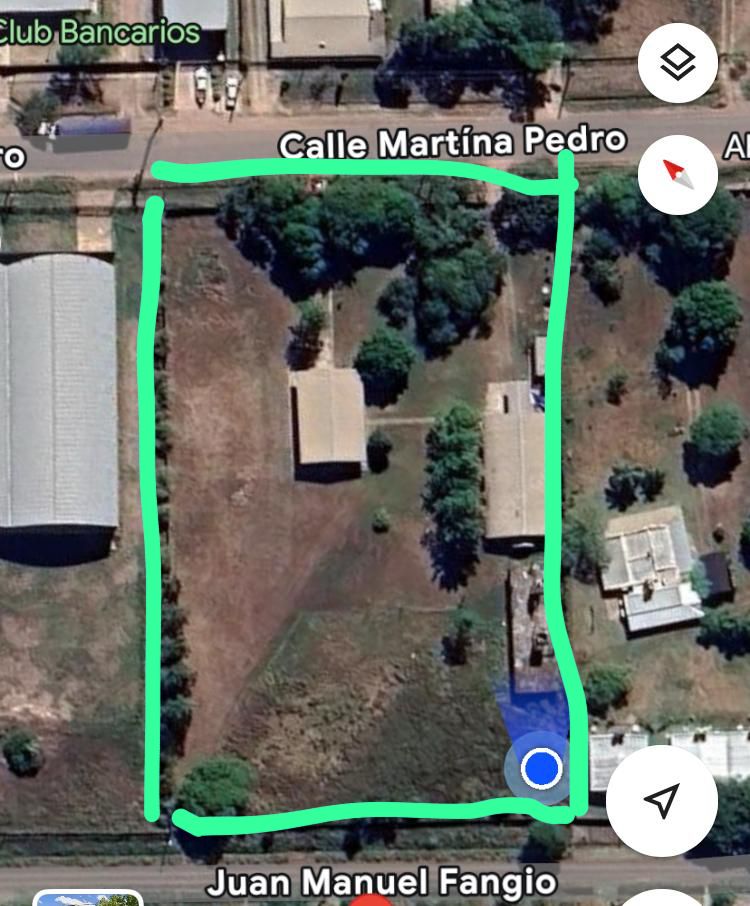Open the map layers selector
This screenshot has height=906, width=750.
(x=678, y=62)
